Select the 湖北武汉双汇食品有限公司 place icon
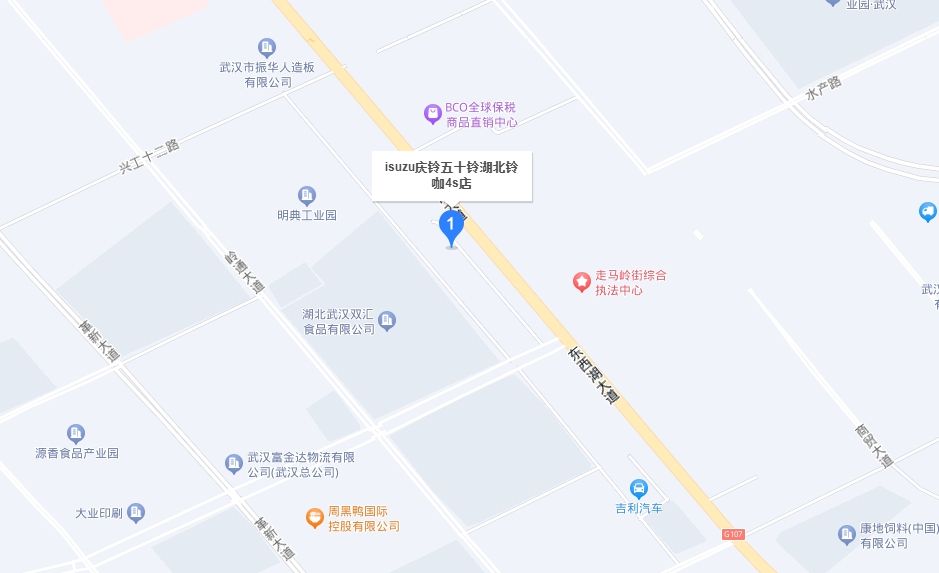Screen dimensions: 939x573 pos(387,320)
